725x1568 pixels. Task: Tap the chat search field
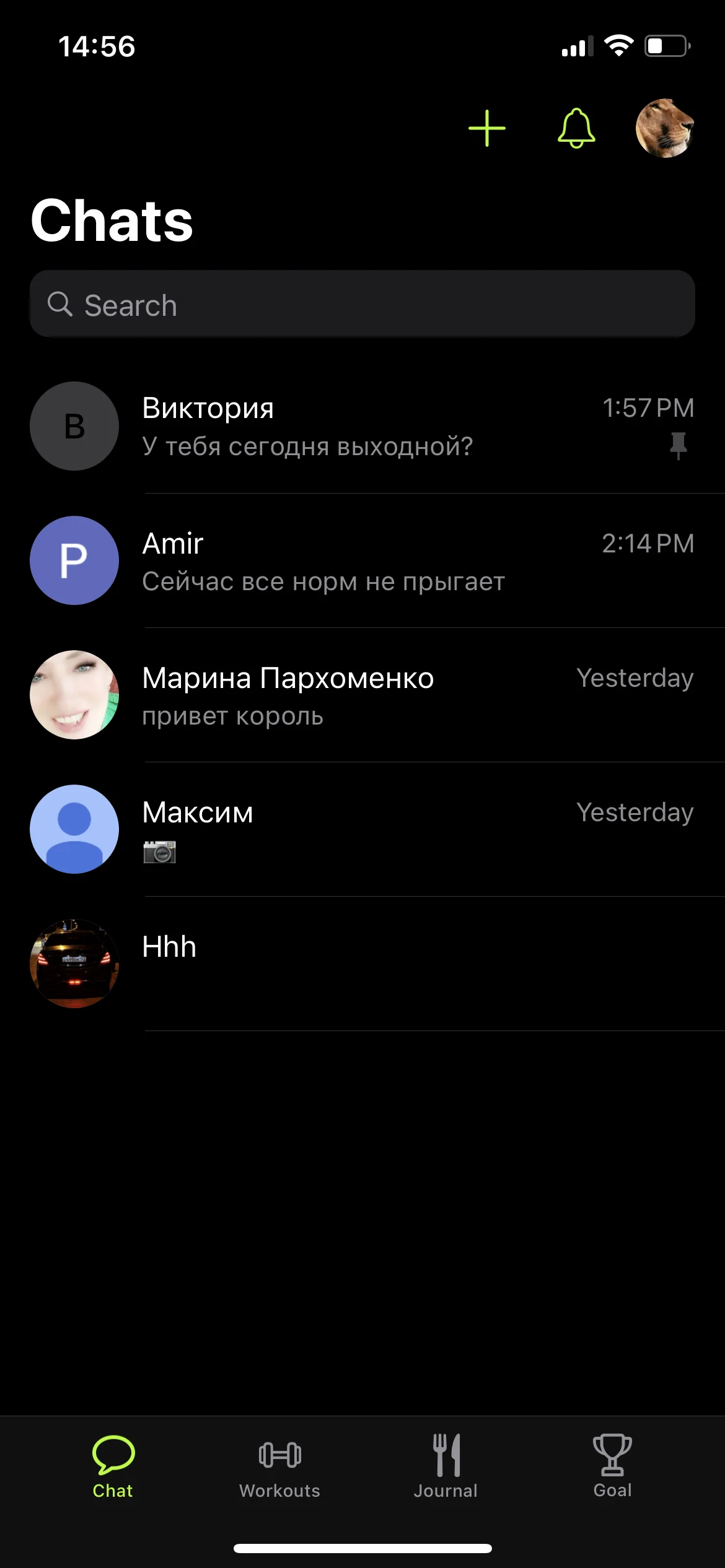tap(362, 304)
